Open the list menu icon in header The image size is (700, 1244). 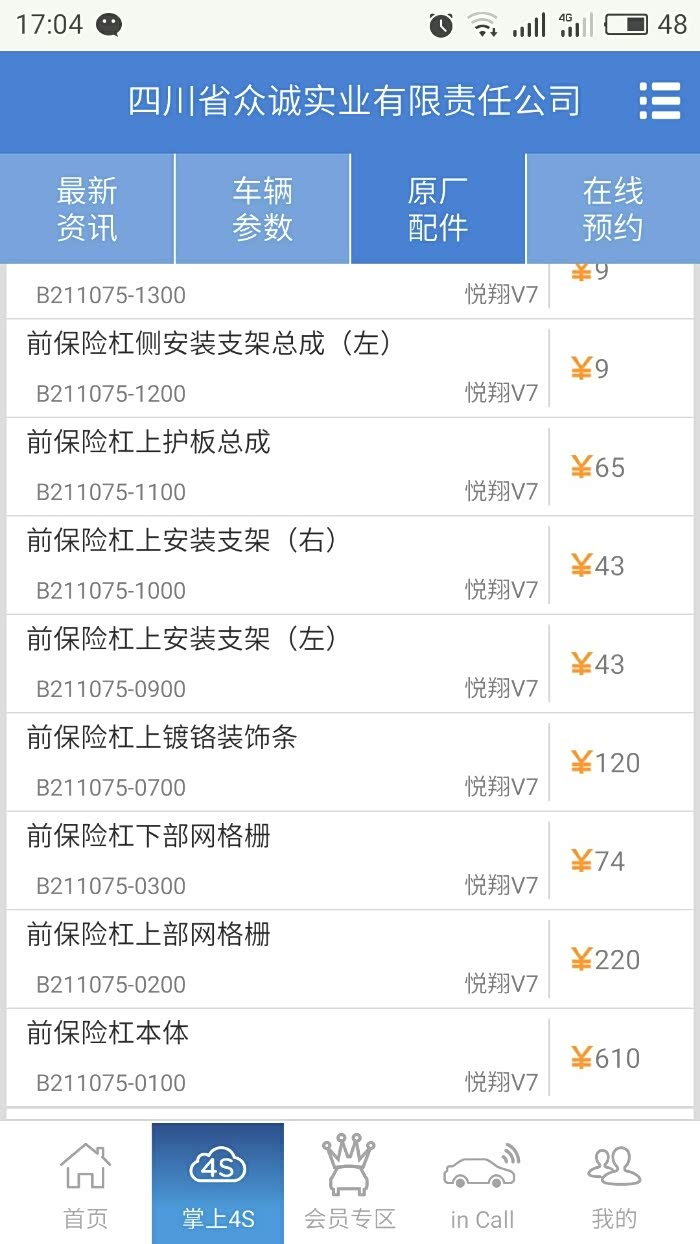[x=659, y=101]
